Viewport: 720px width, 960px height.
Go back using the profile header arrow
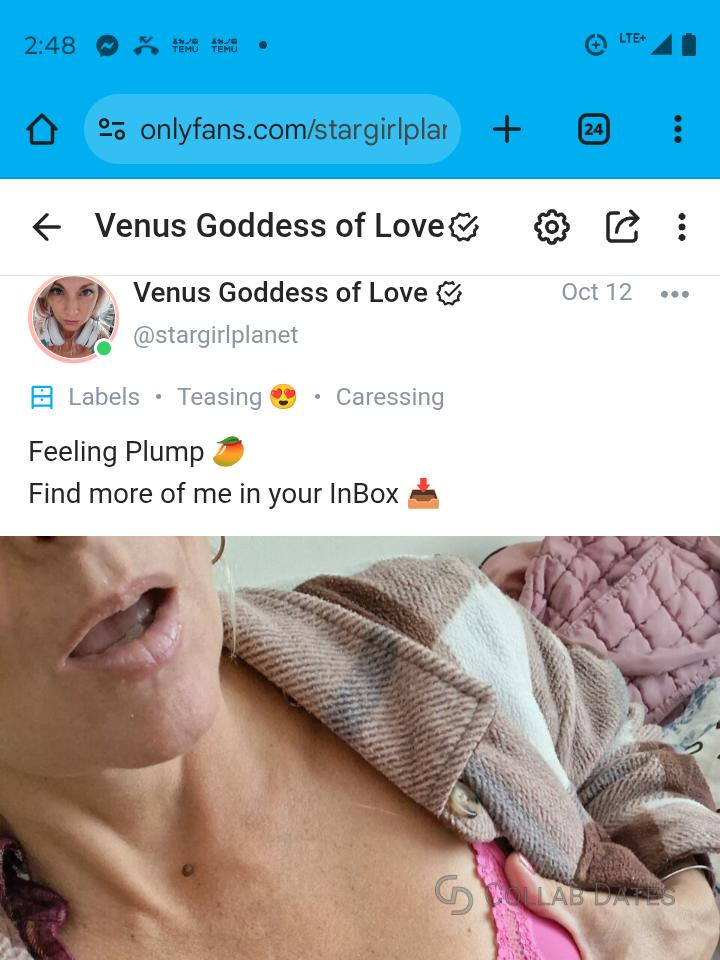(x=47, y=227)
